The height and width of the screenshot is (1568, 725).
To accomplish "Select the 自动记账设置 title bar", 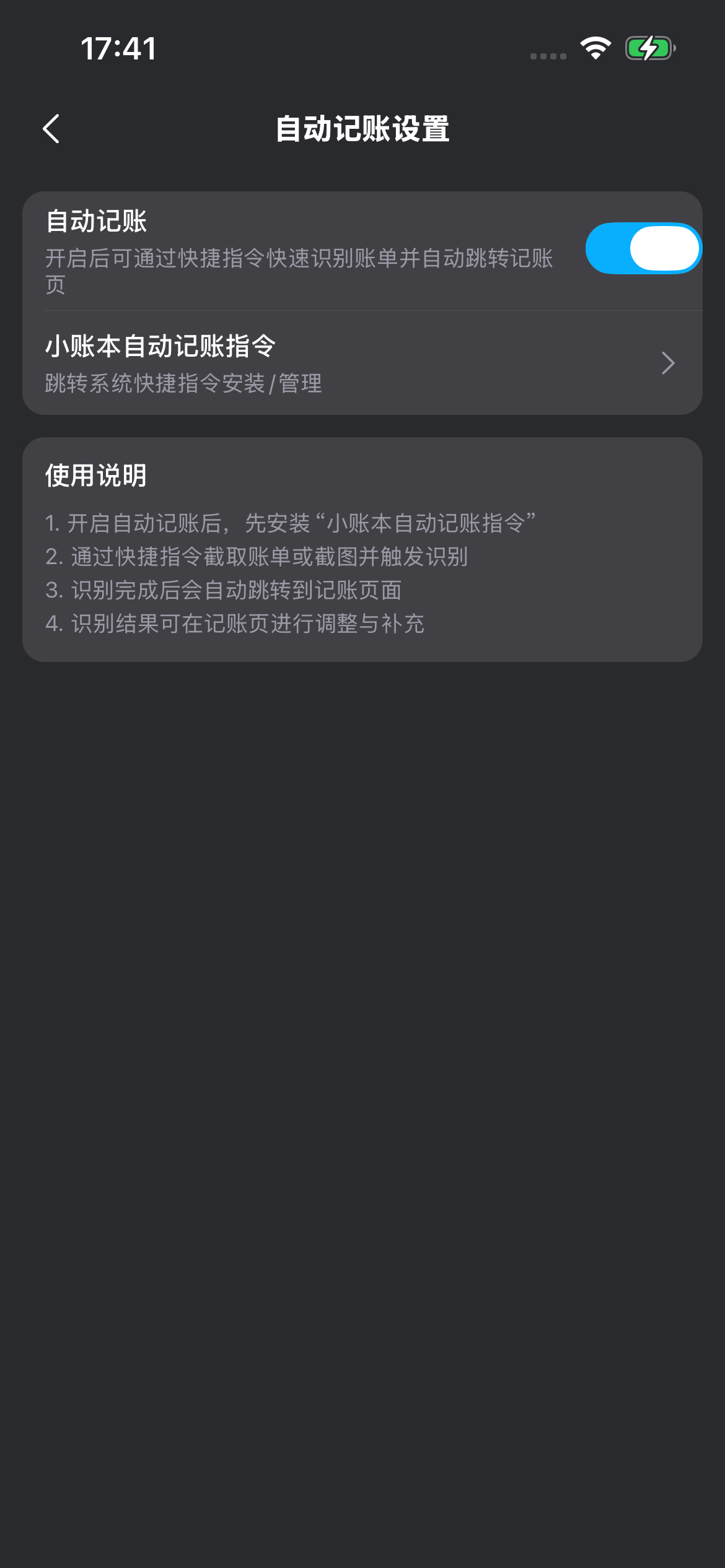I will click(x=362, y=129).
